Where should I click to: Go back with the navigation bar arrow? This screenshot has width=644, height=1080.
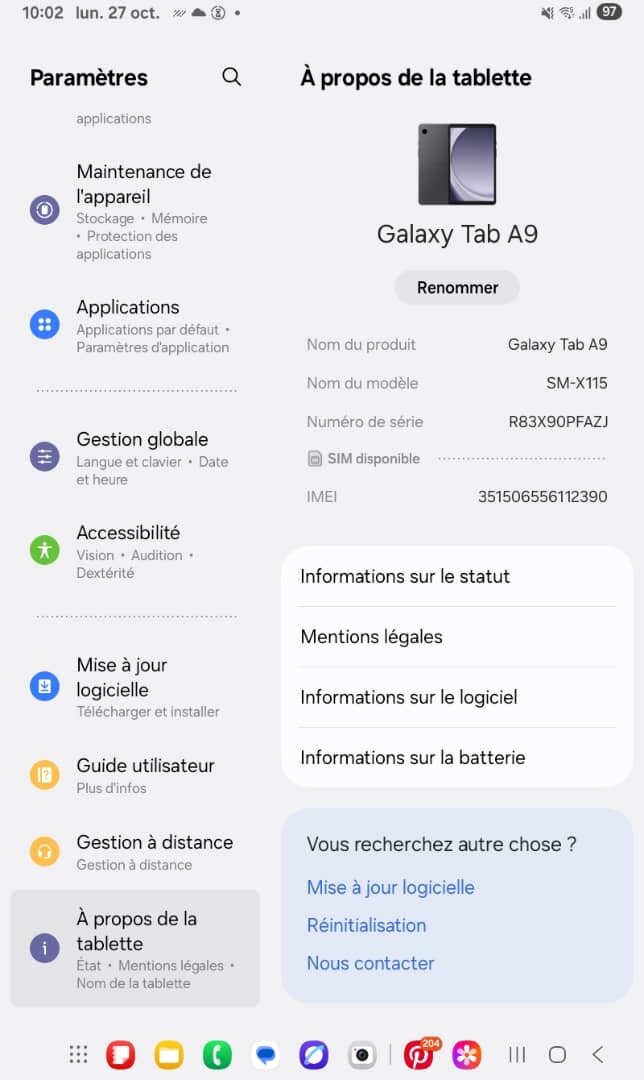(x=598, y=1054)
